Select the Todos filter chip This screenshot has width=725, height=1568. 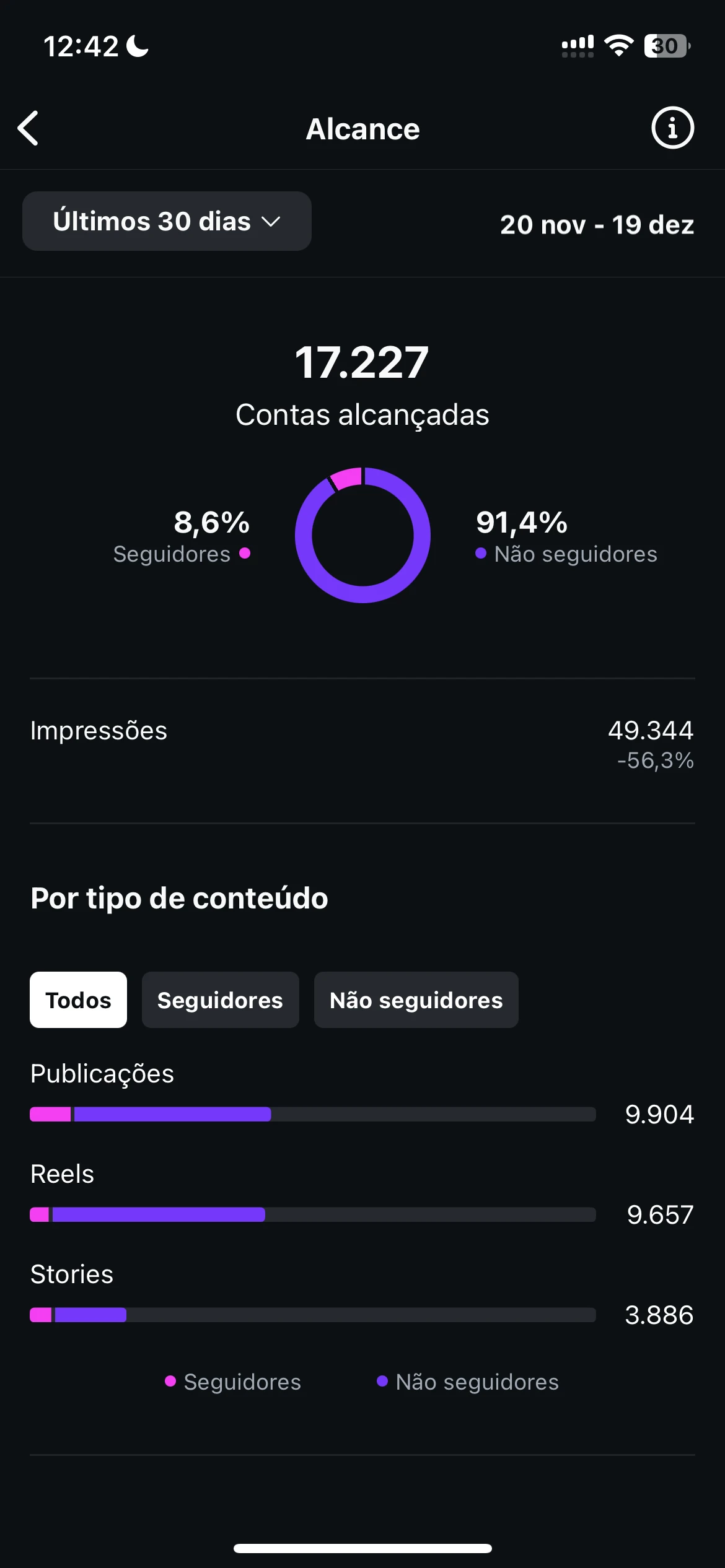pyautogui.click(x=78, y=1000)
